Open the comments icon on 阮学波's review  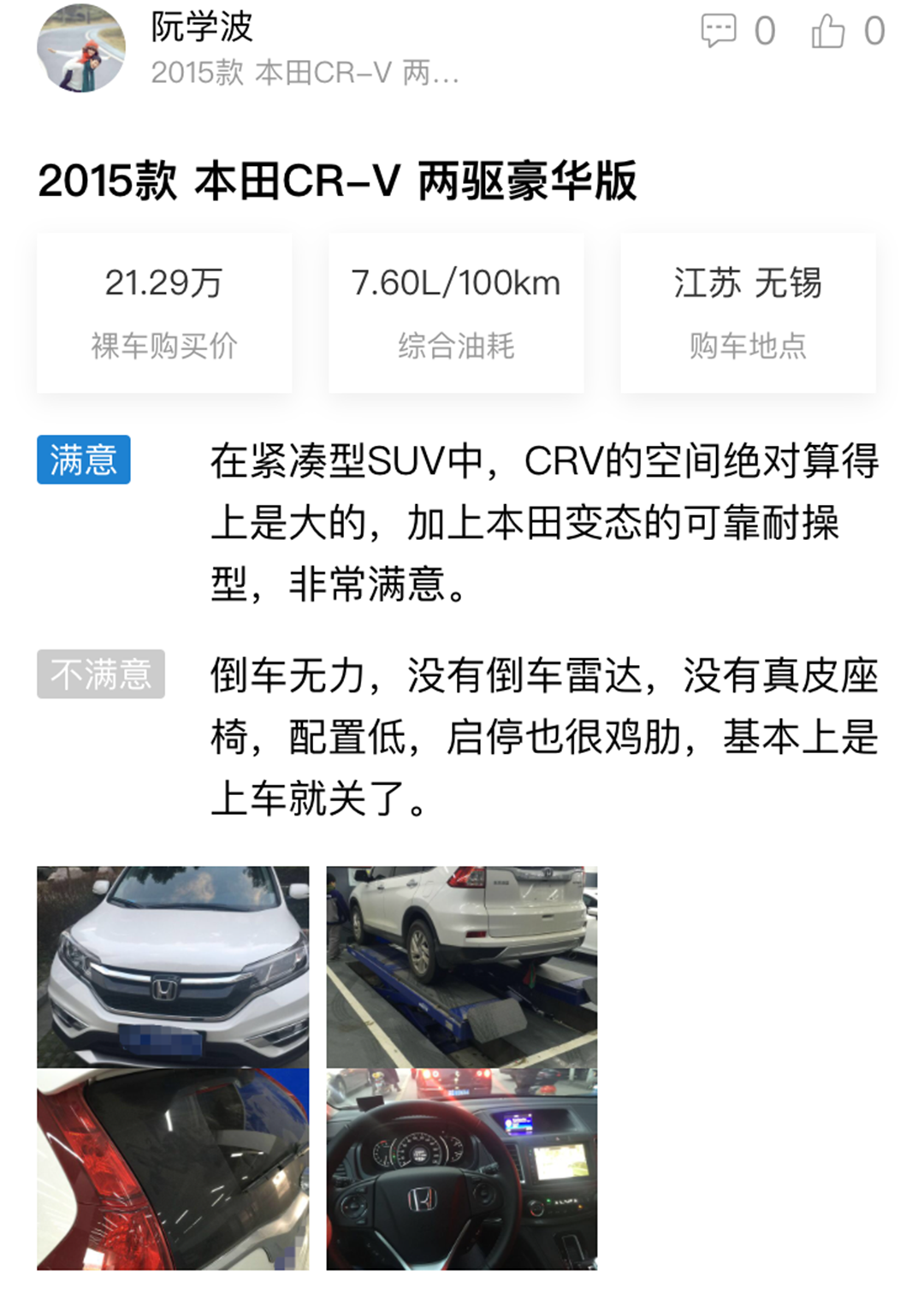point(718,32)
